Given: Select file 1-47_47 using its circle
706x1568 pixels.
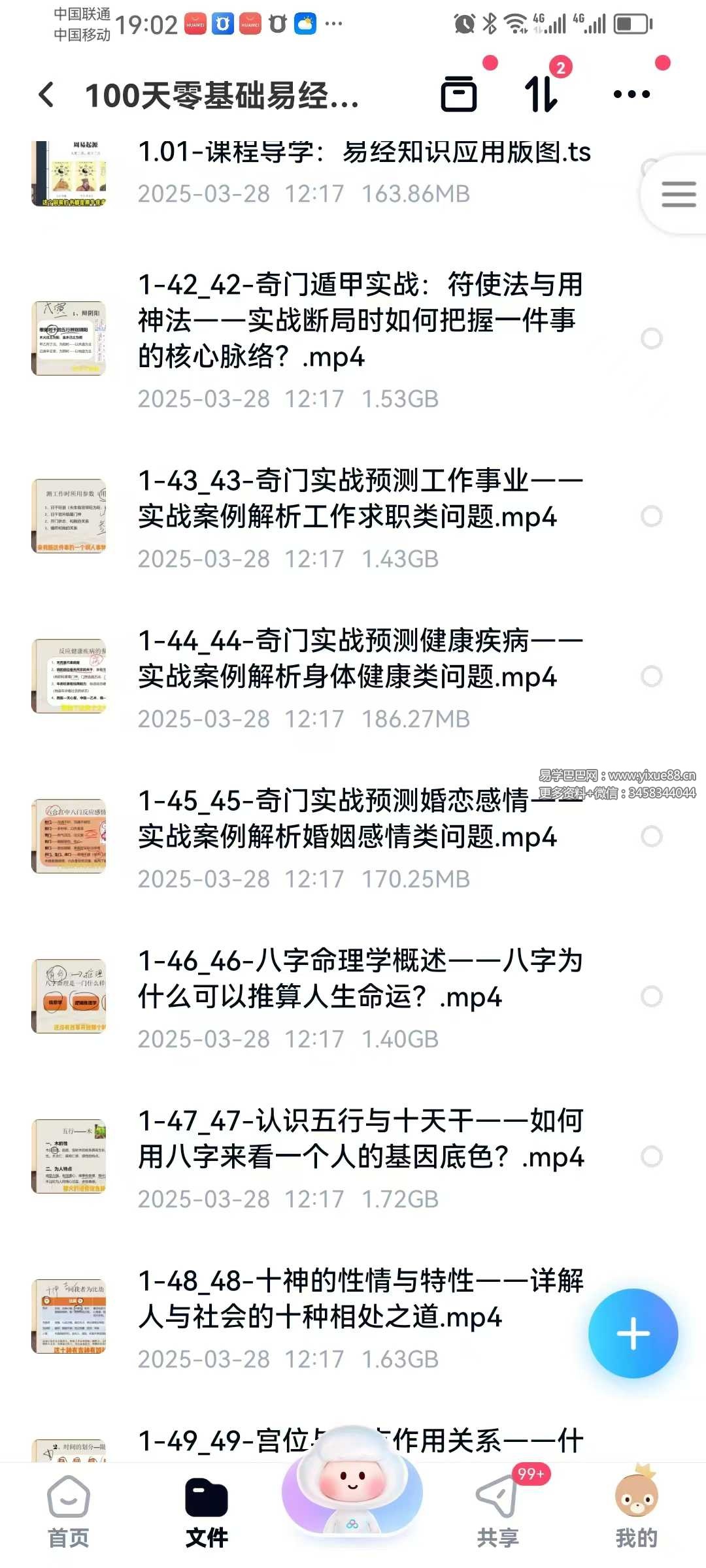Looking at the screenshot, I should (651, 1156).
